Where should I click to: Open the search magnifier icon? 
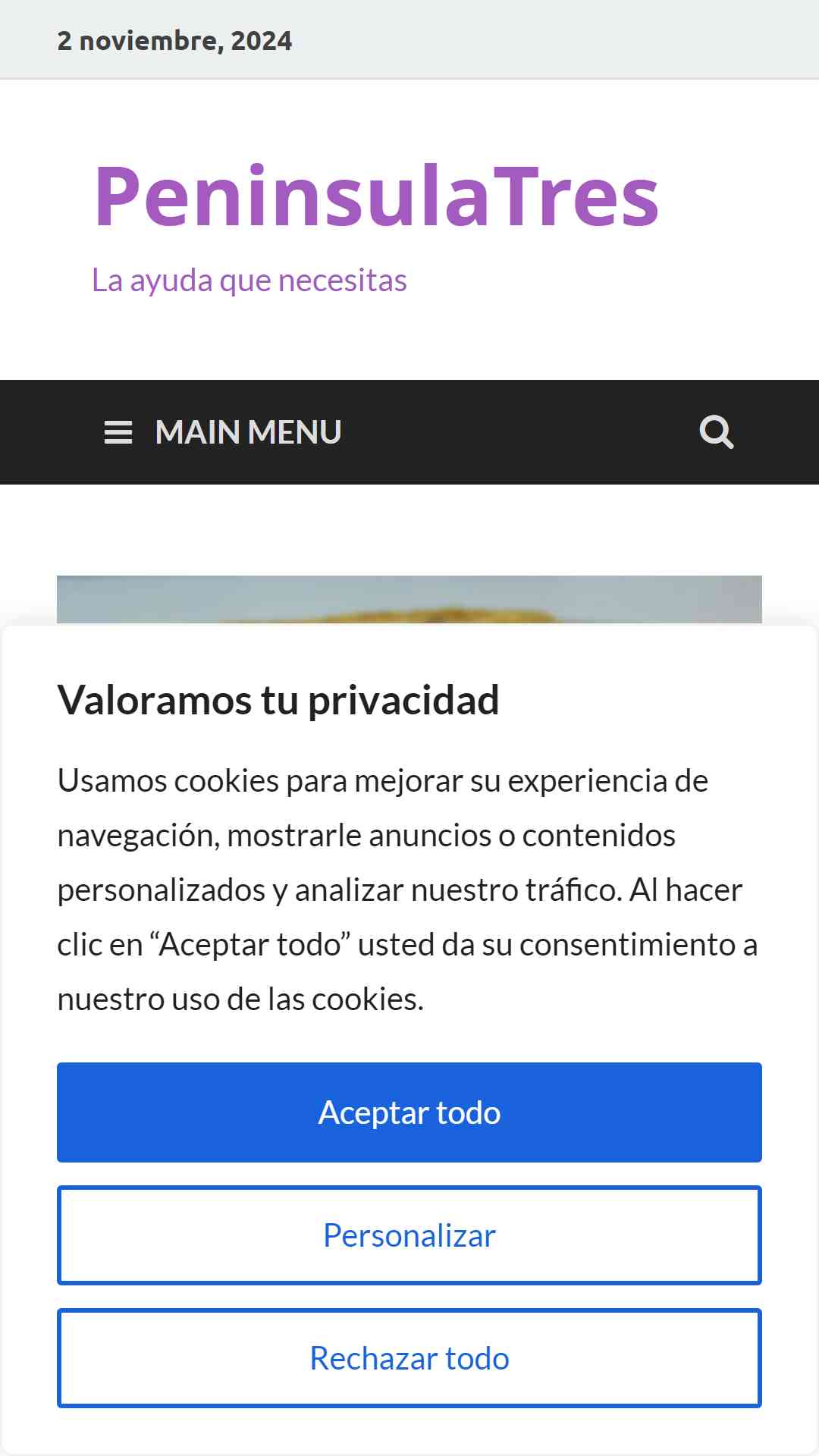tap(716, 432)
